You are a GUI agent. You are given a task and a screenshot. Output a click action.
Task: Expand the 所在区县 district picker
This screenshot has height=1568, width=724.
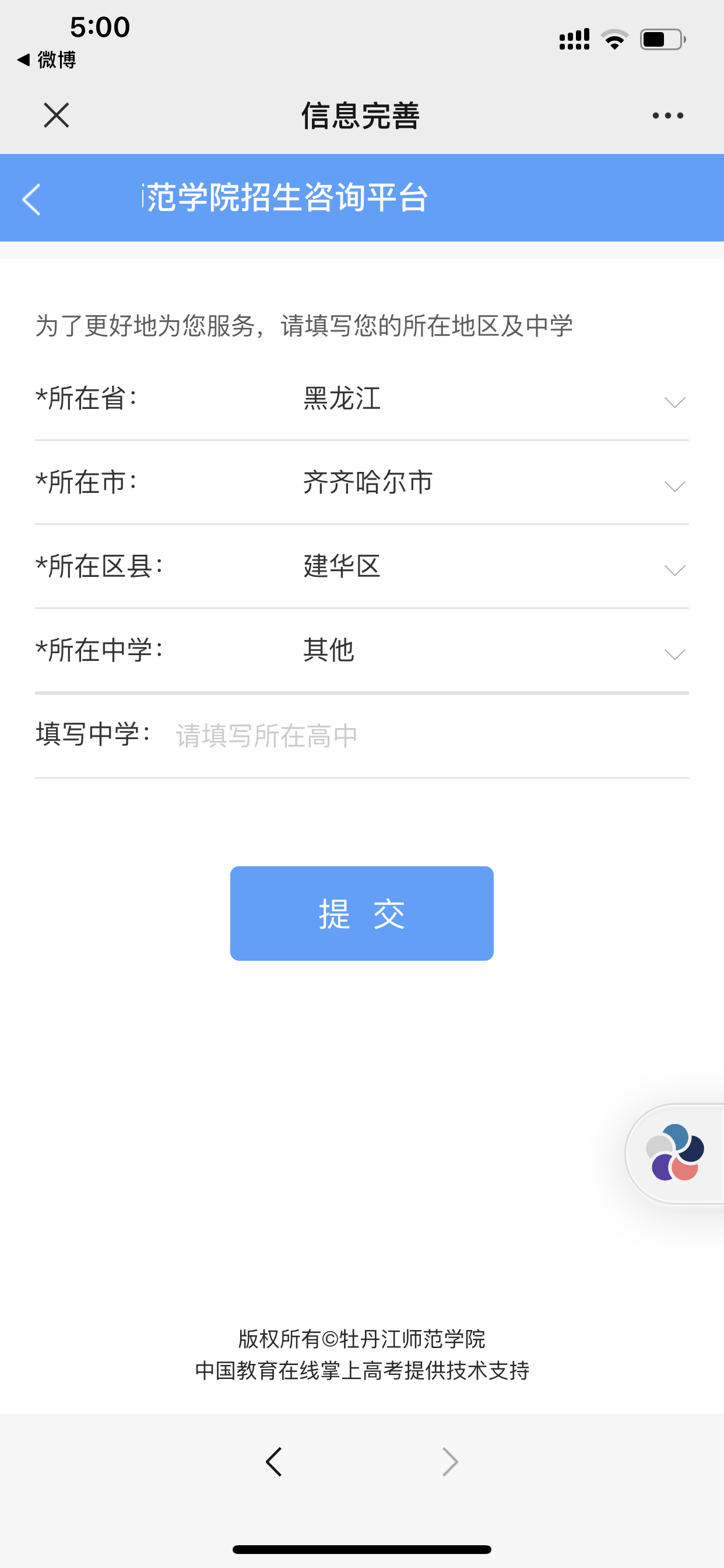[x=361, y=566]
